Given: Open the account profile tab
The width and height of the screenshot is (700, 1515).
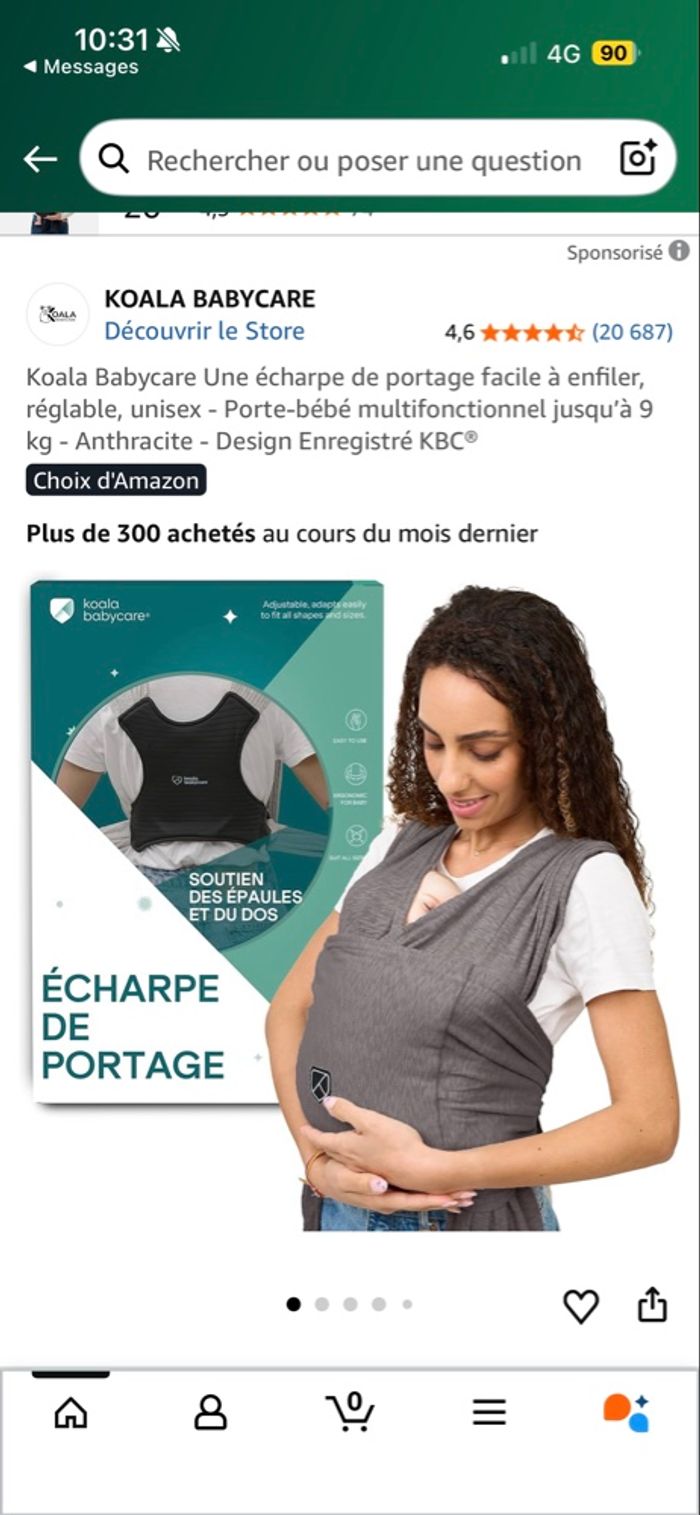Looking at the screenshot, I should (210, 1412).
